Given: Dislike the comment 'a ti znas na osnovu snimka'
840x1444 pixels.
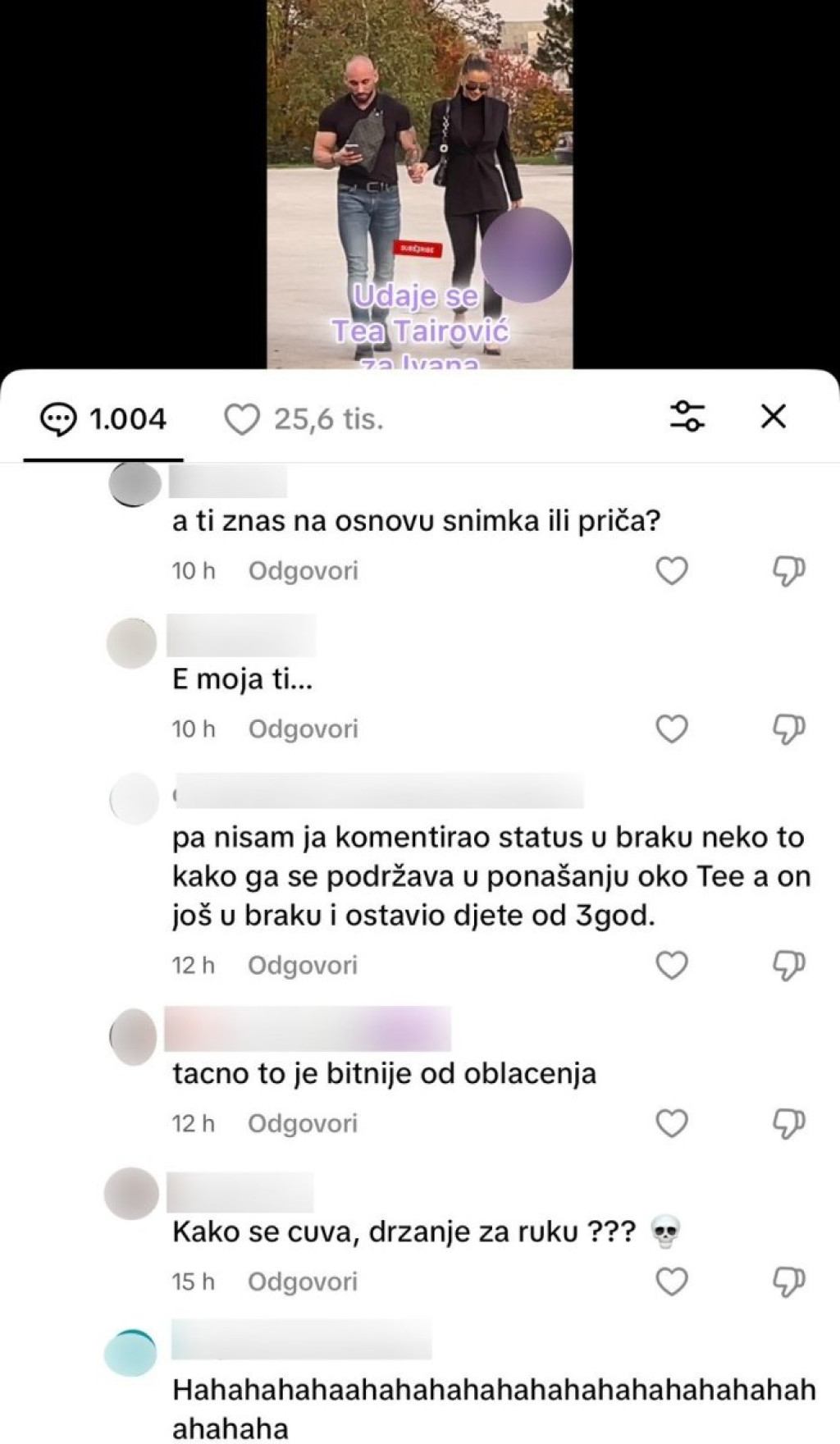Looking at the screenshot, I should 789,571.
